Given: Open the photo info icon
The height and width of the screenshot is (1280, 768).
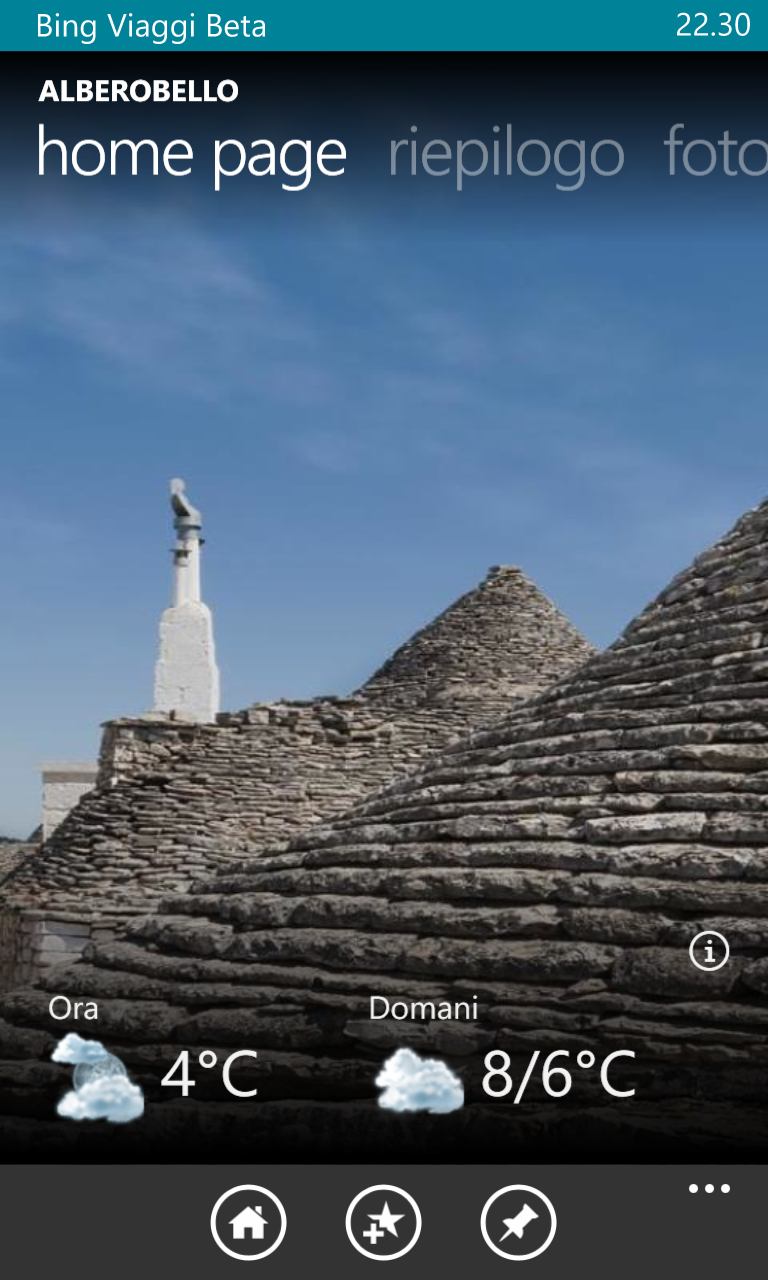Looking at the screenshot, I should click(x=709, y=953).
